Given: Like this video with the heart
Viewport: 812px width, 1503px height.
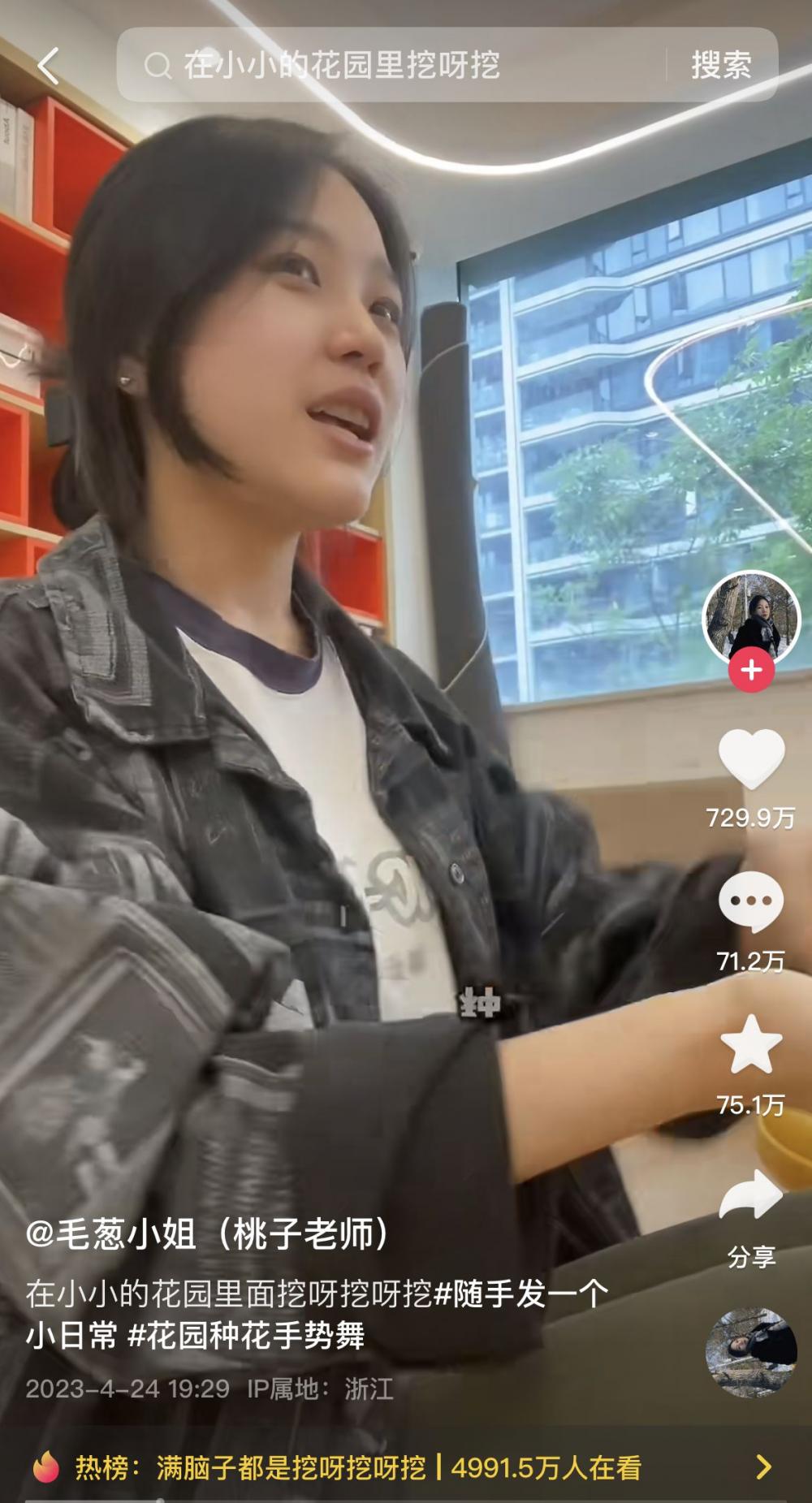Looking at the screenshot, I should tap(751, 758).
